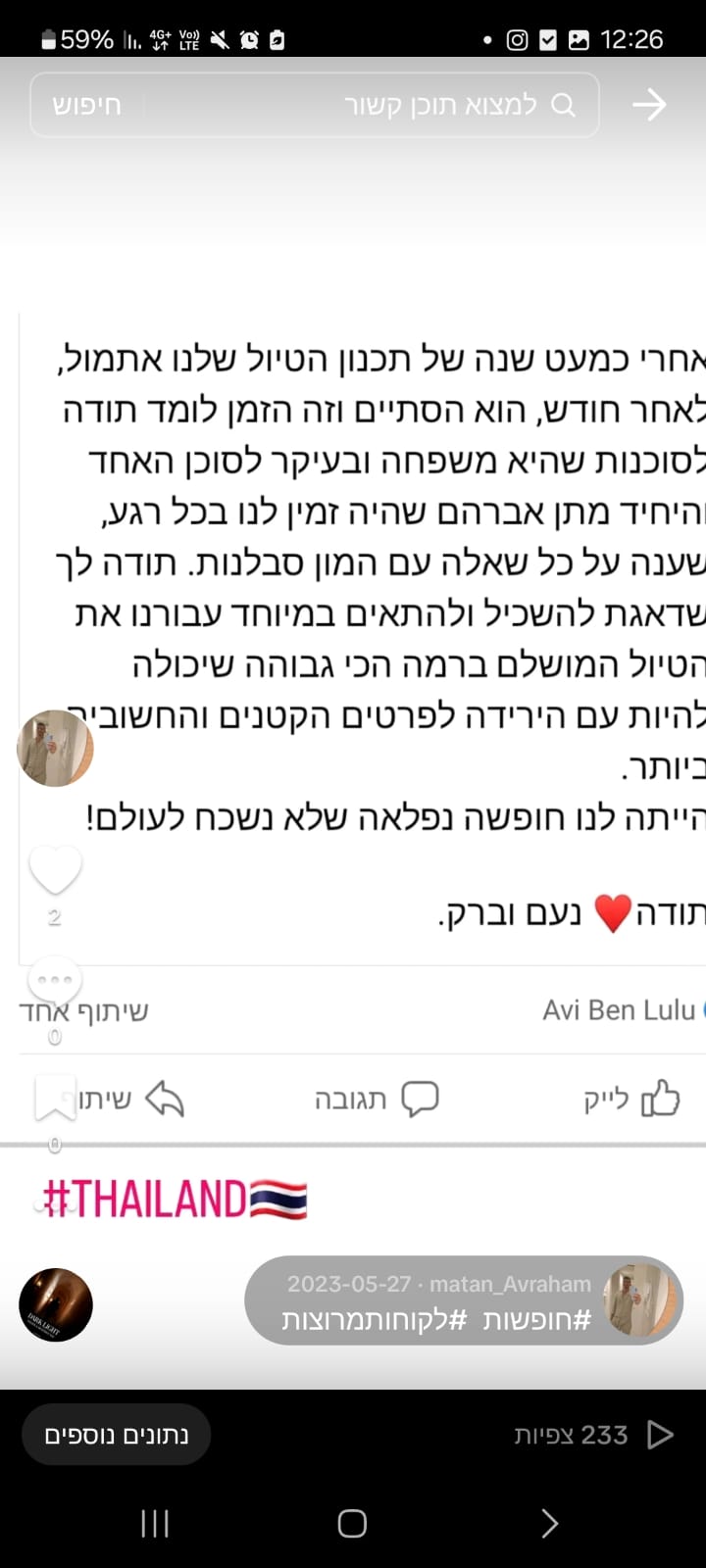This screenshot has height=1568, width=706.
Task: Open the #לקוחותמרוצות hashtag
Action: click(374, 1319)
